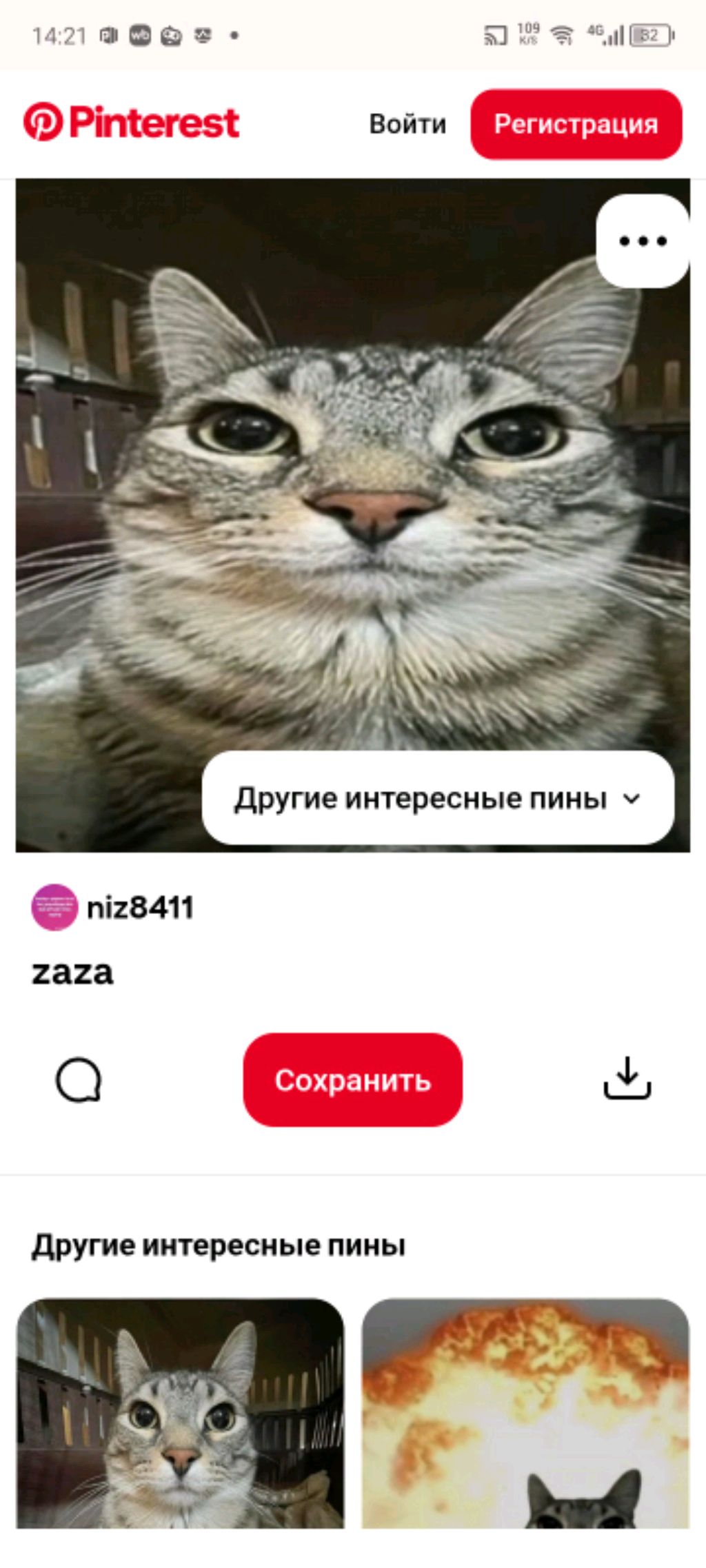
Task: Download the pin image
Action: point(627,1079)
